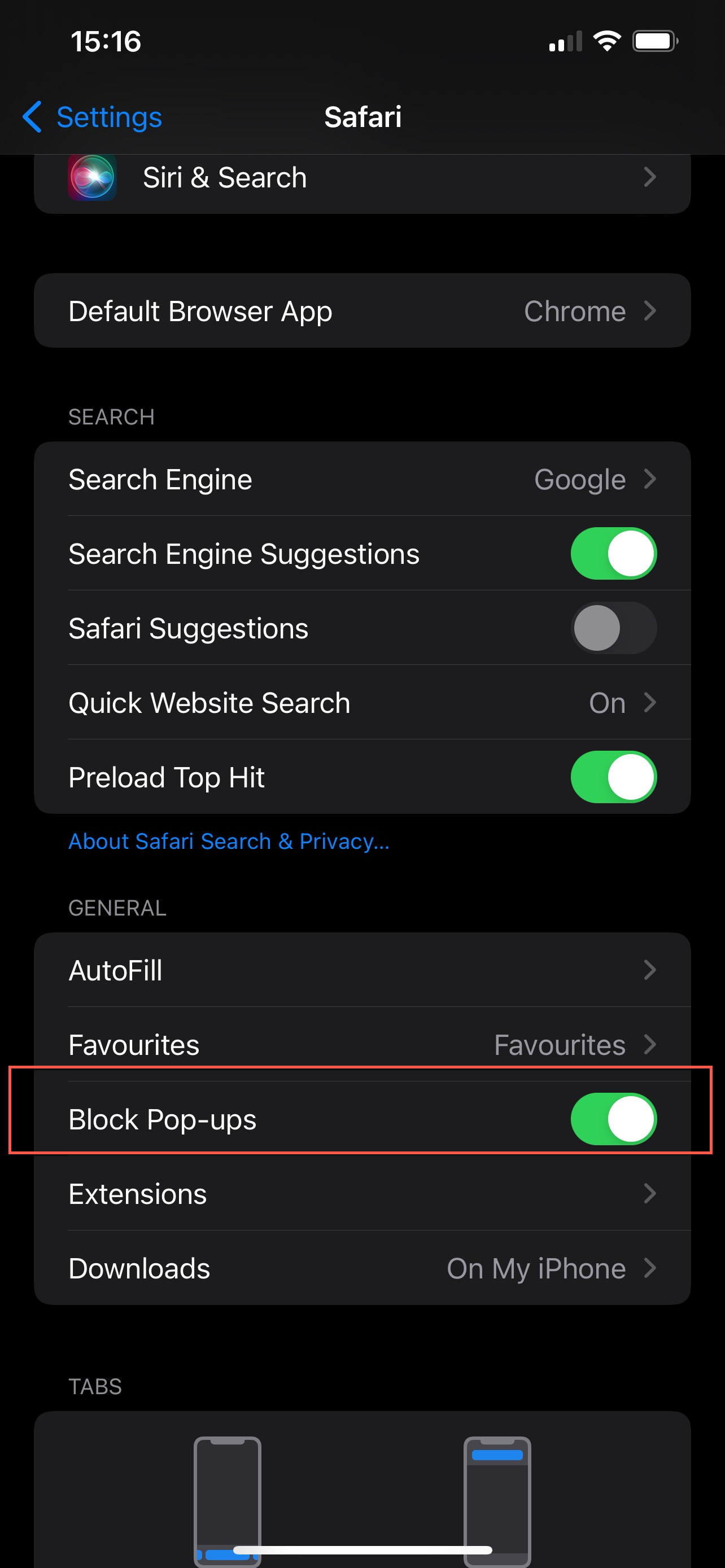Open Quick Website Search
The image size is (725, 1568).
click(x=362, y=703)
